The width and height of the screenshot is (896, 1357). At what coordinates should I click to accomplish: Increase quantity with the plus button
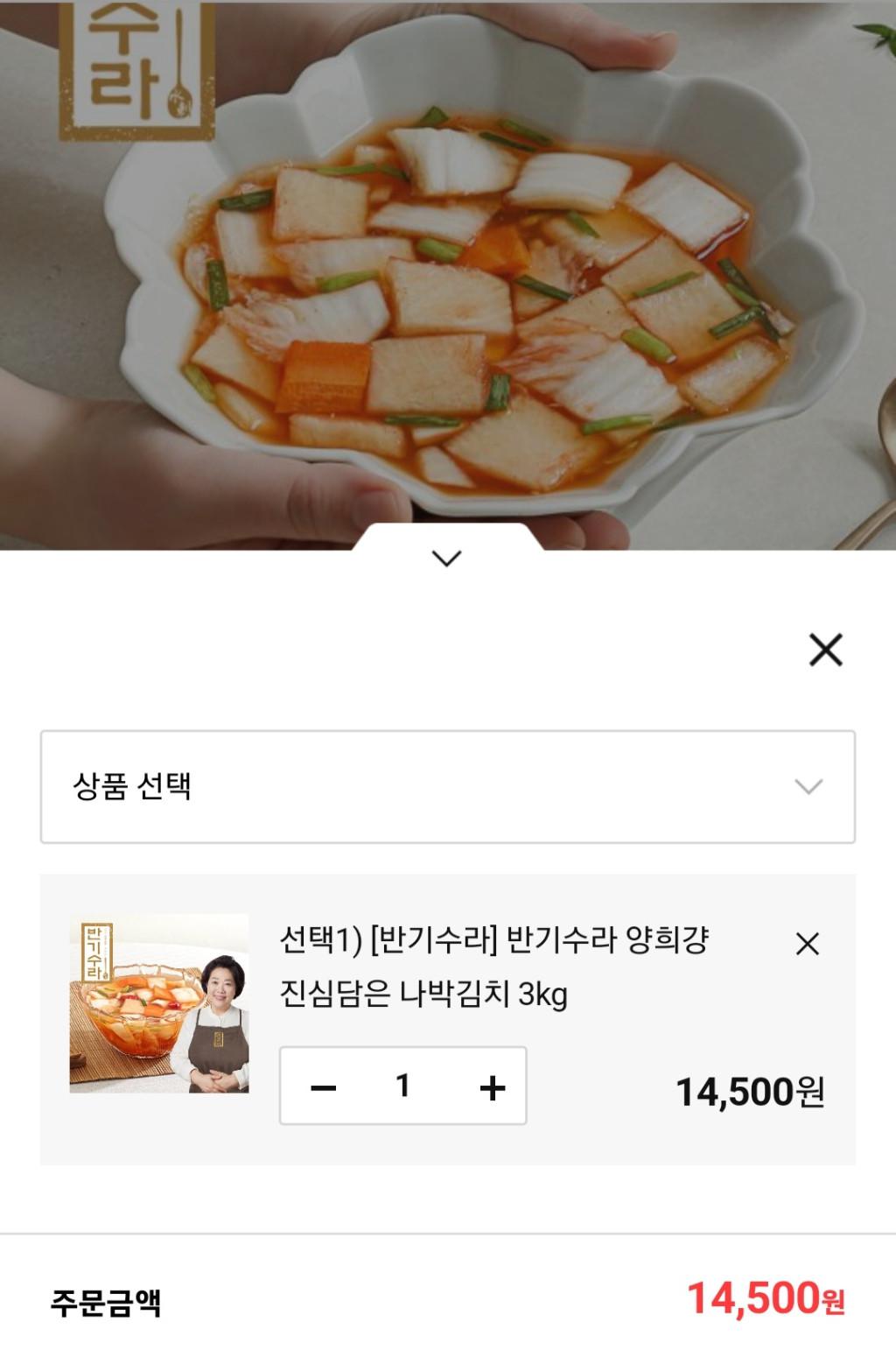(x=493, y=1087)
